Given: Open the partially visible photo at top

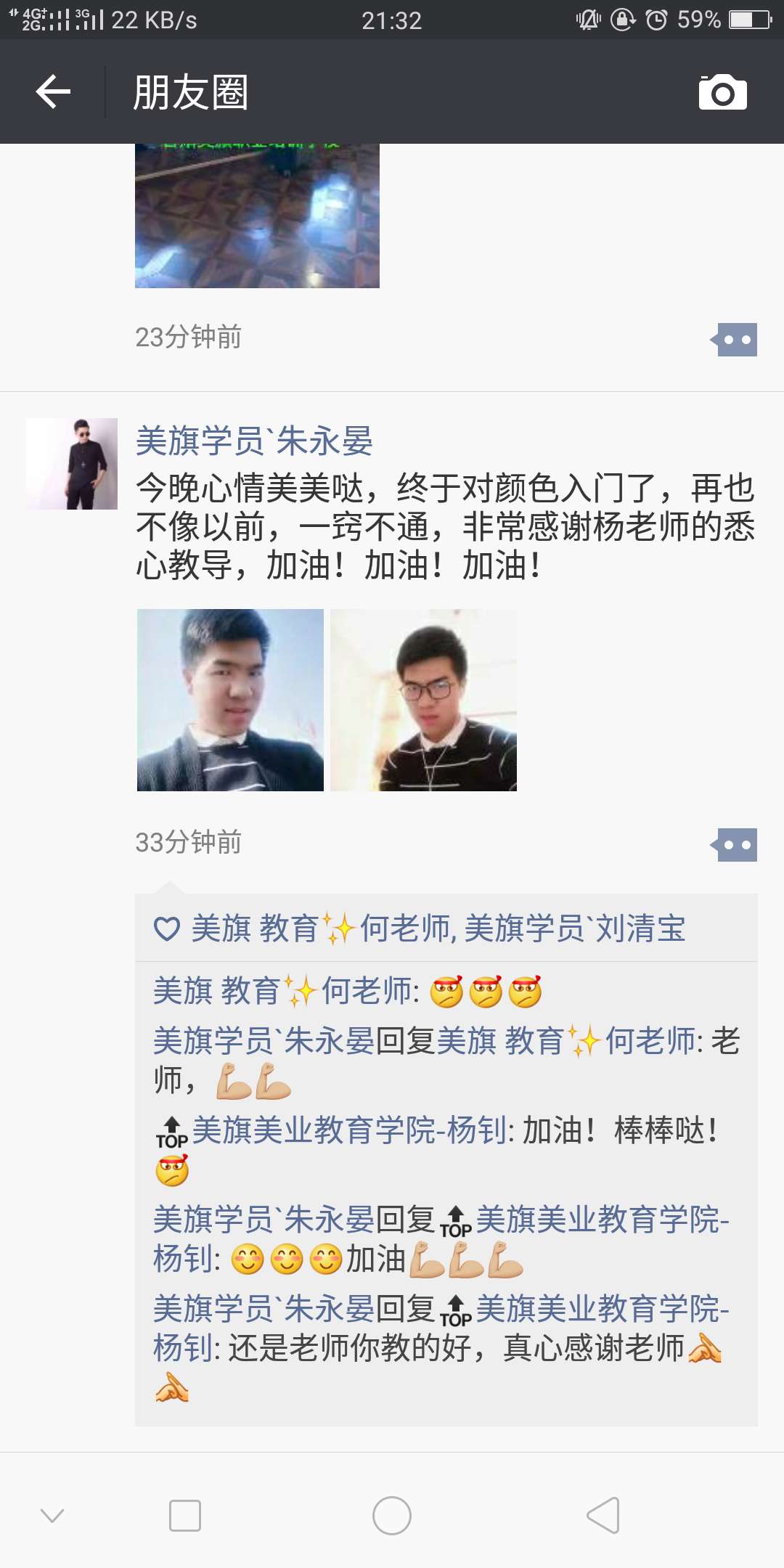Looking at the screenshot, I should [257, 216].
